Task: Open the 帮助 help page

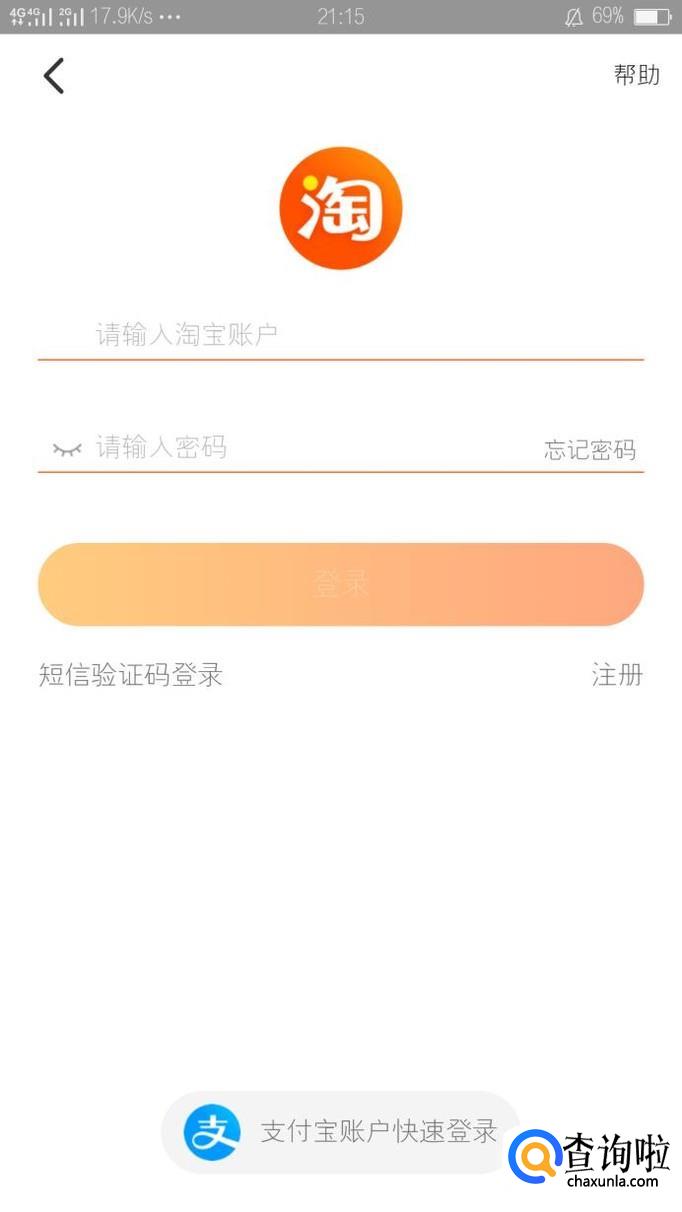Action: pos(636,75)
